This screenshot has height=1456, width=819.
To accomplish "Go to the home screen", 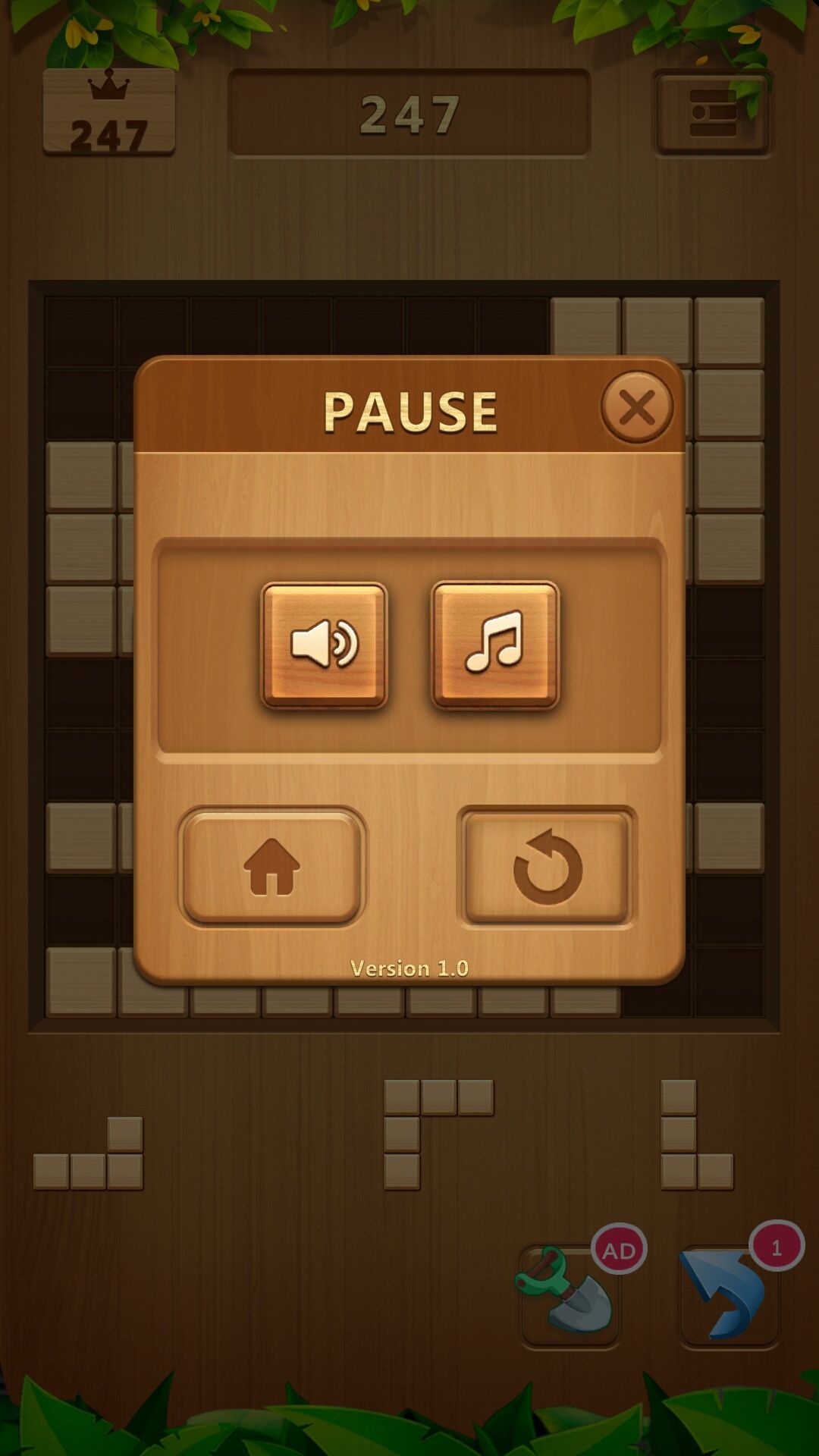I will [271, 867].
